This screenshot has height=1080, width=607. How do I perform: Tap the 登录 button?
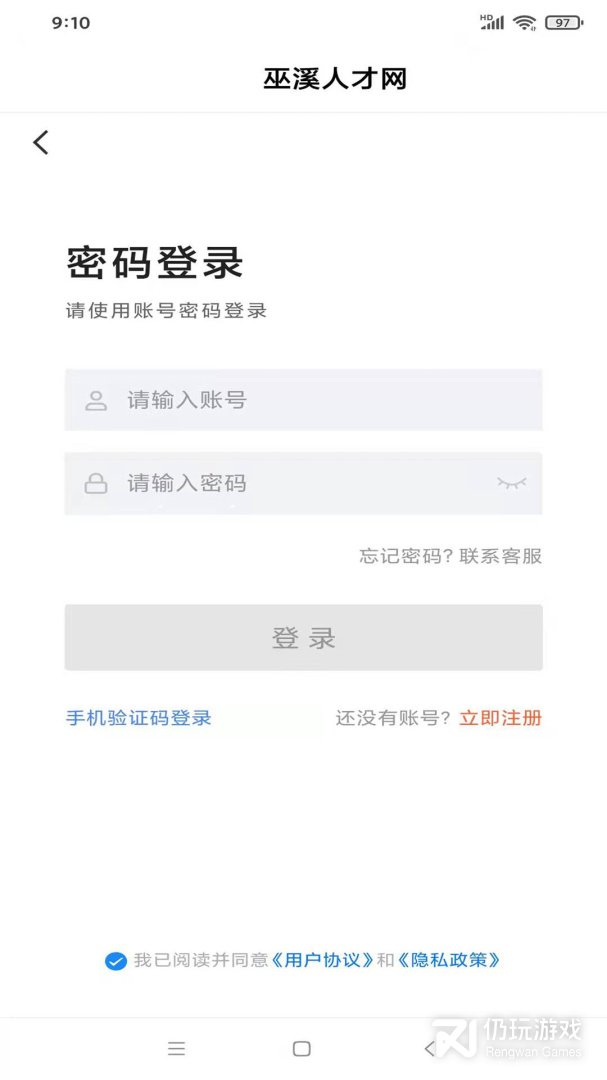coord(303,638)
